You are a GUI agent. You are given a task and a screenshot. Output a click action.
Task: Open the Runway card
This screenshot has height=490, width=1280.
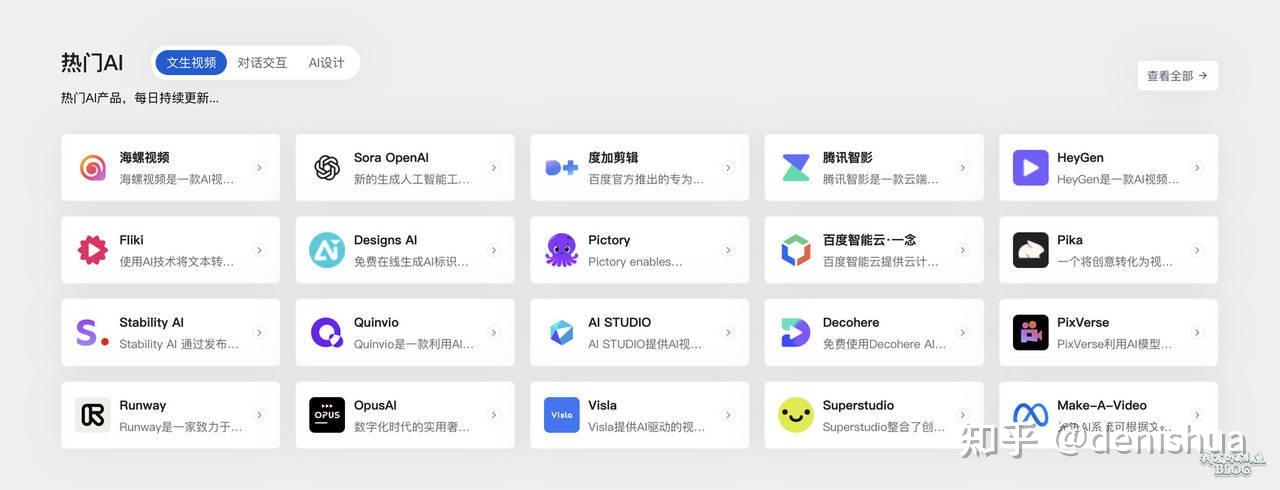pyautogui.click(x=170, y=415)
